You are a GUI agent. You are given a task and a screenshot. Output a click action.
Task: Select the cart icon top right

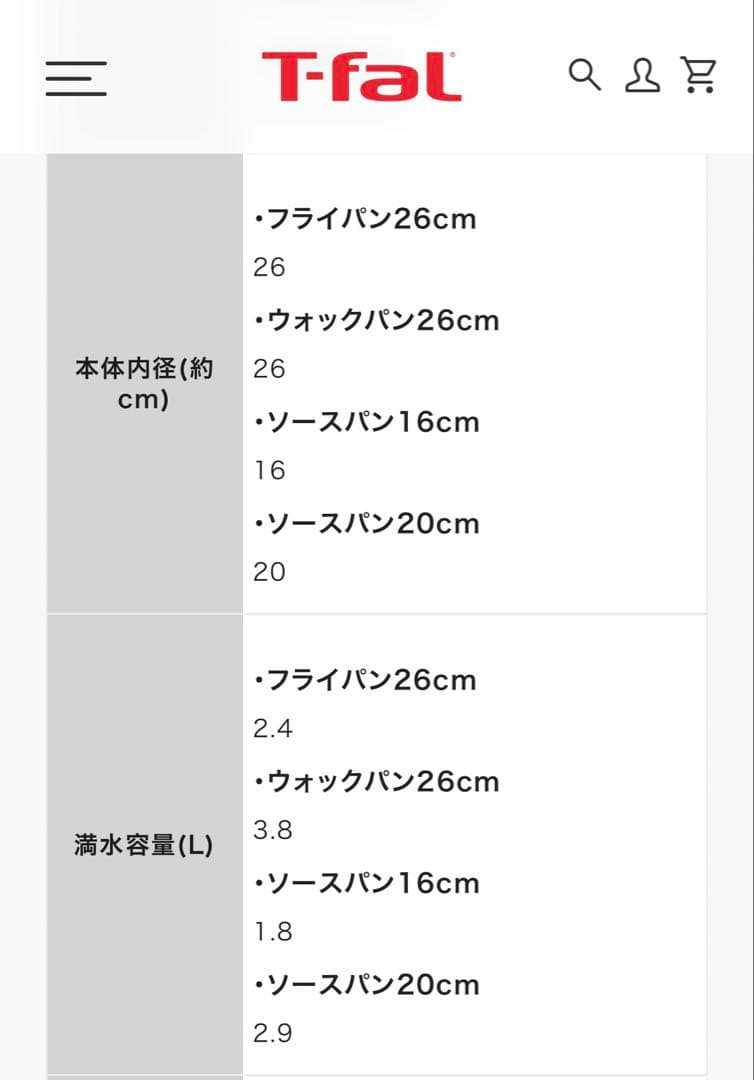(x=701, y=75)
